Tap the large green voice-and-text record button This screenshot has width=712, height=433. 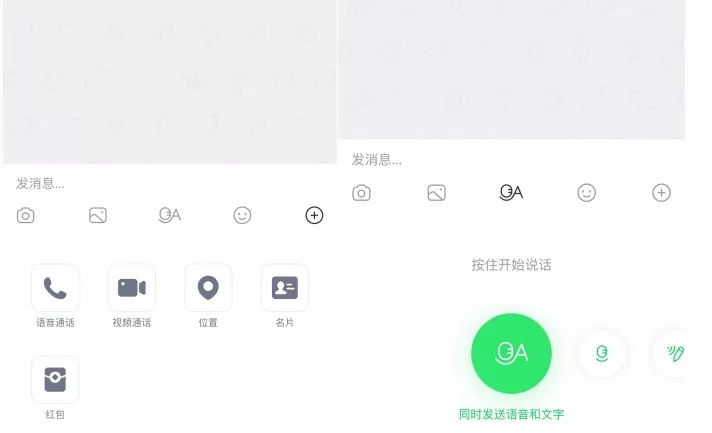click(x=511, y=353)
